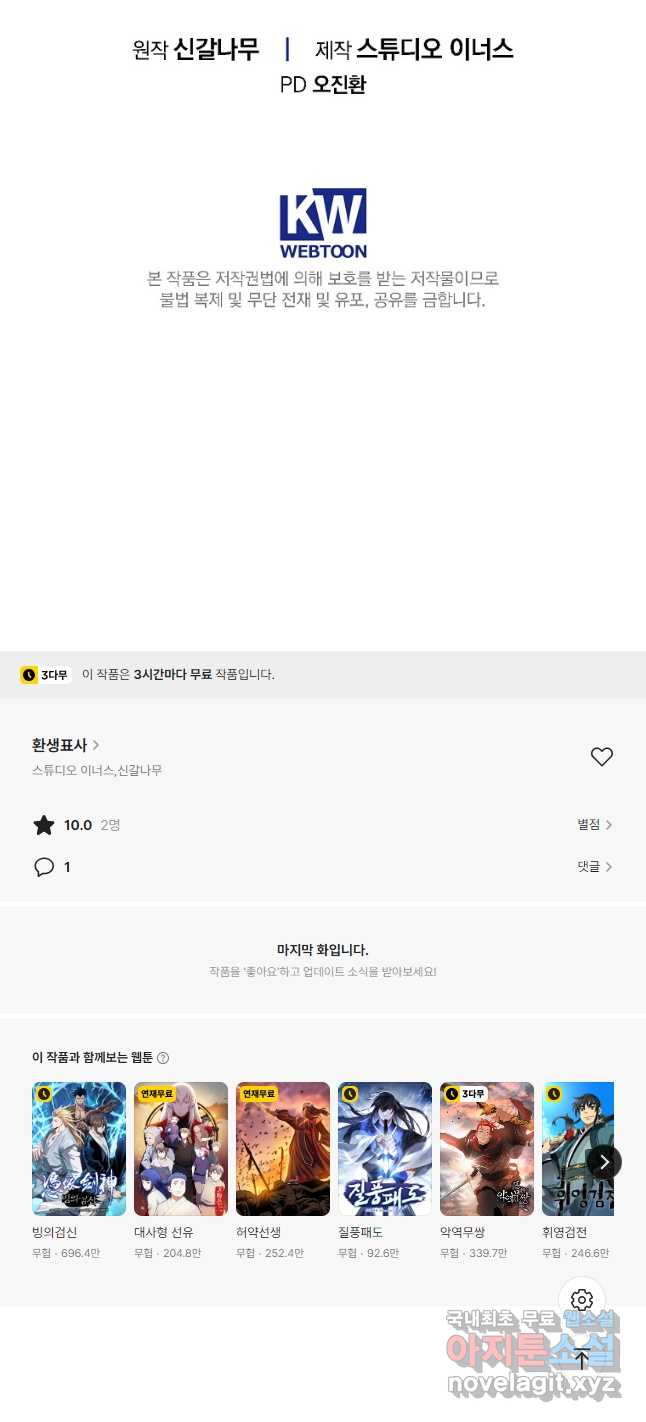Open the 별점 rating page
Viewport: 646px width, 1422px height.
click(594, 825)
